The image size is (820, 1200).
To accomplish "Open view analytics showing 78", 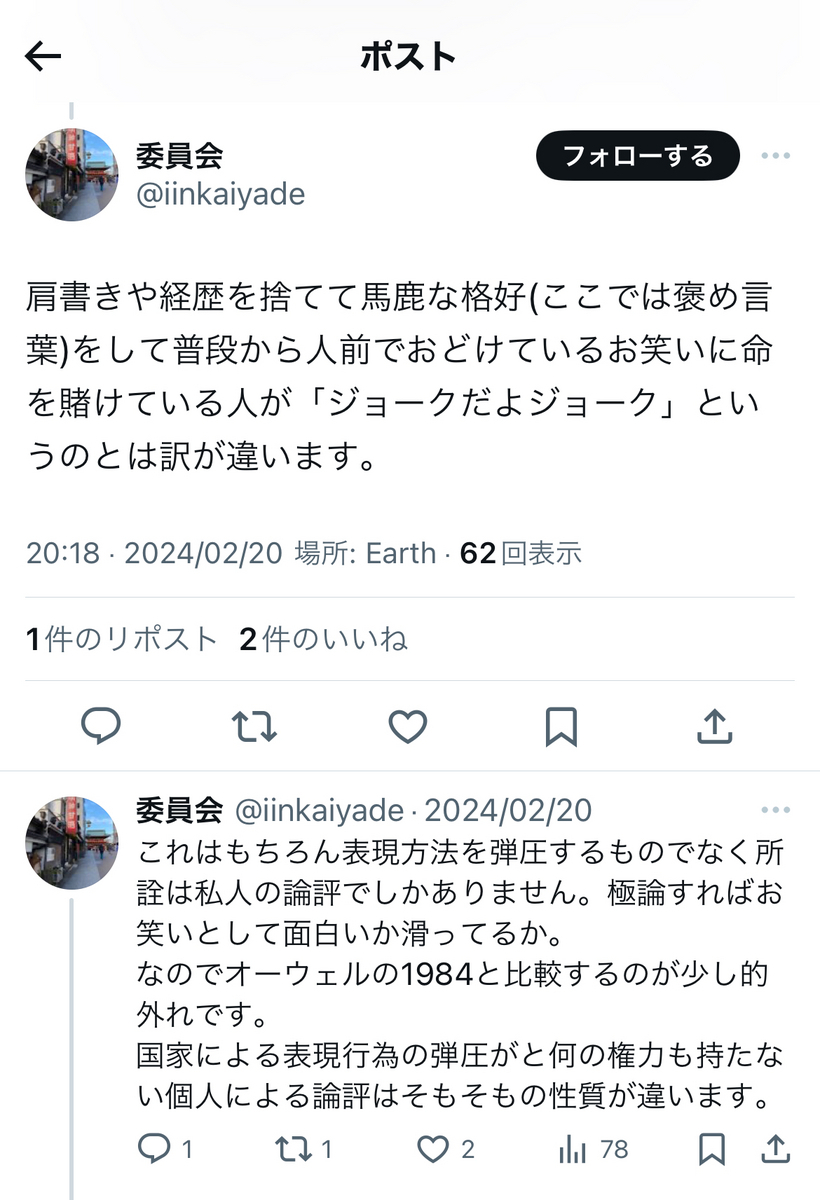I will coord(593,1150).
